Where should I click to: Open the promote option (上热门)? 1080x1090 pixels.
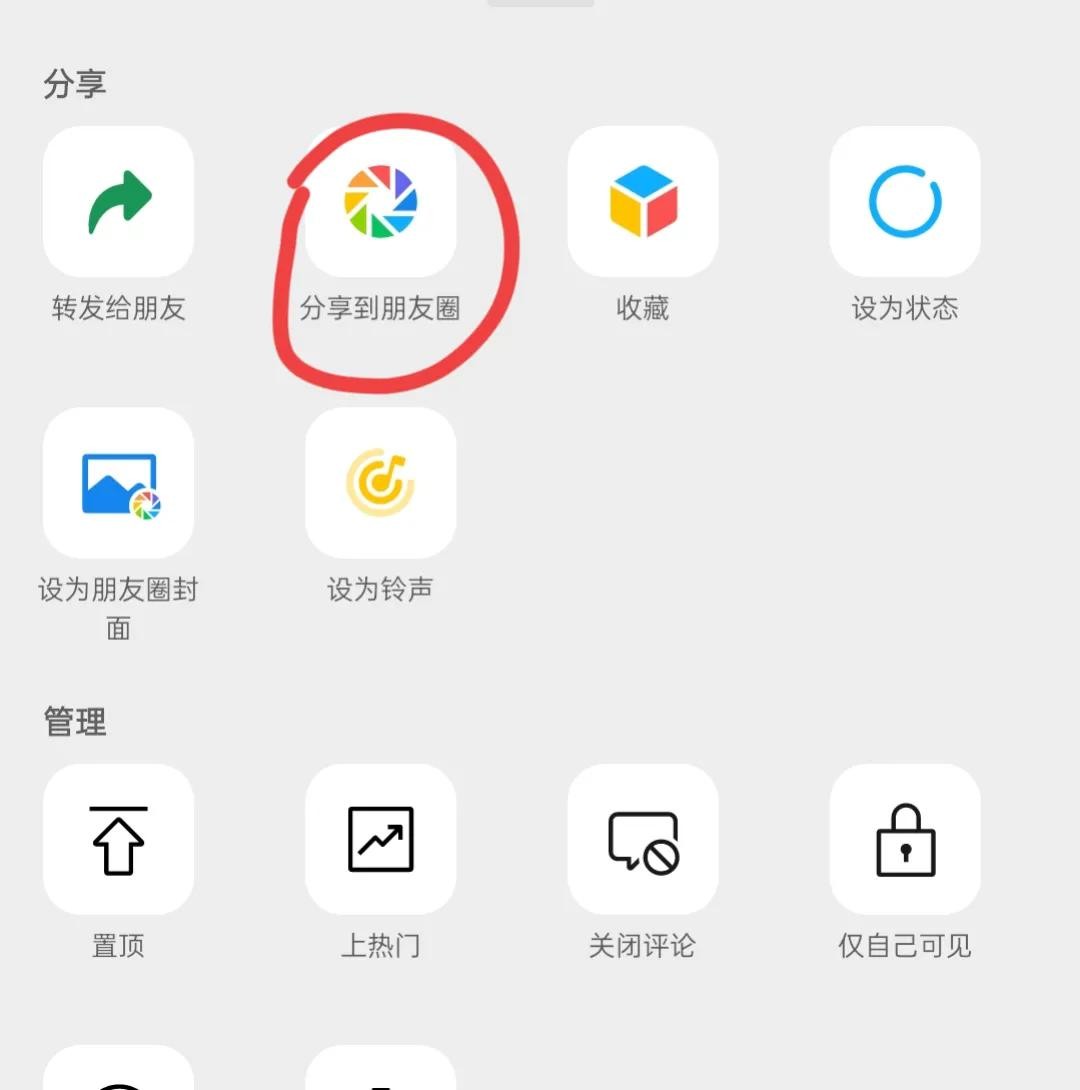pyautogui.click(x=380, y=840)
